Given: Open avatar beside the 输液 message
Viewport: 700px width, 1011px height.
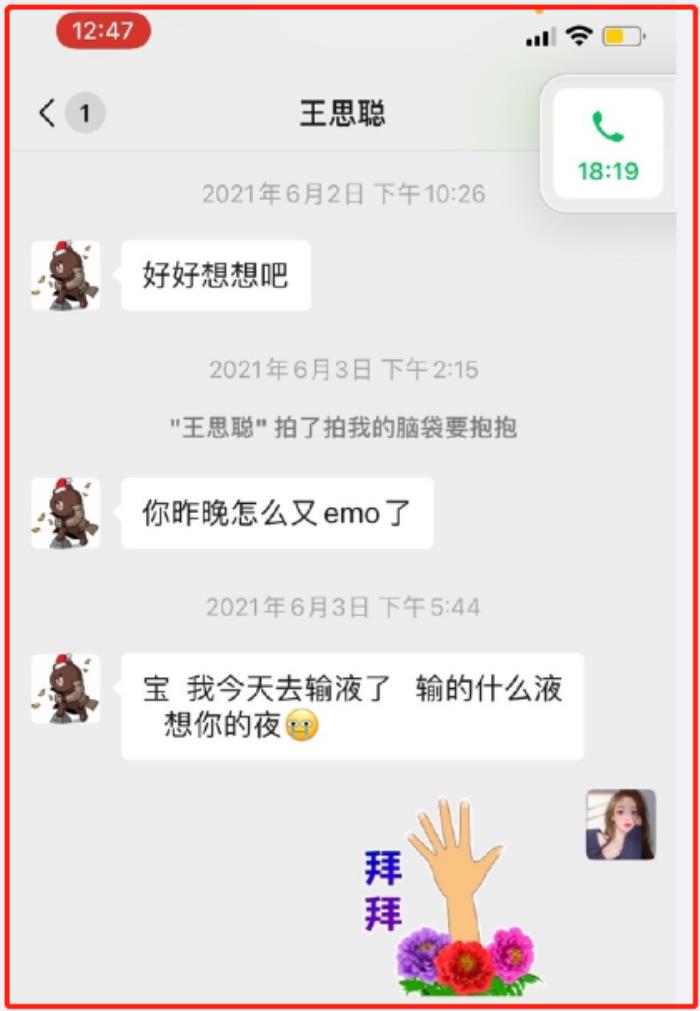Looking at the screenshot, I should [x=65, y=689].
